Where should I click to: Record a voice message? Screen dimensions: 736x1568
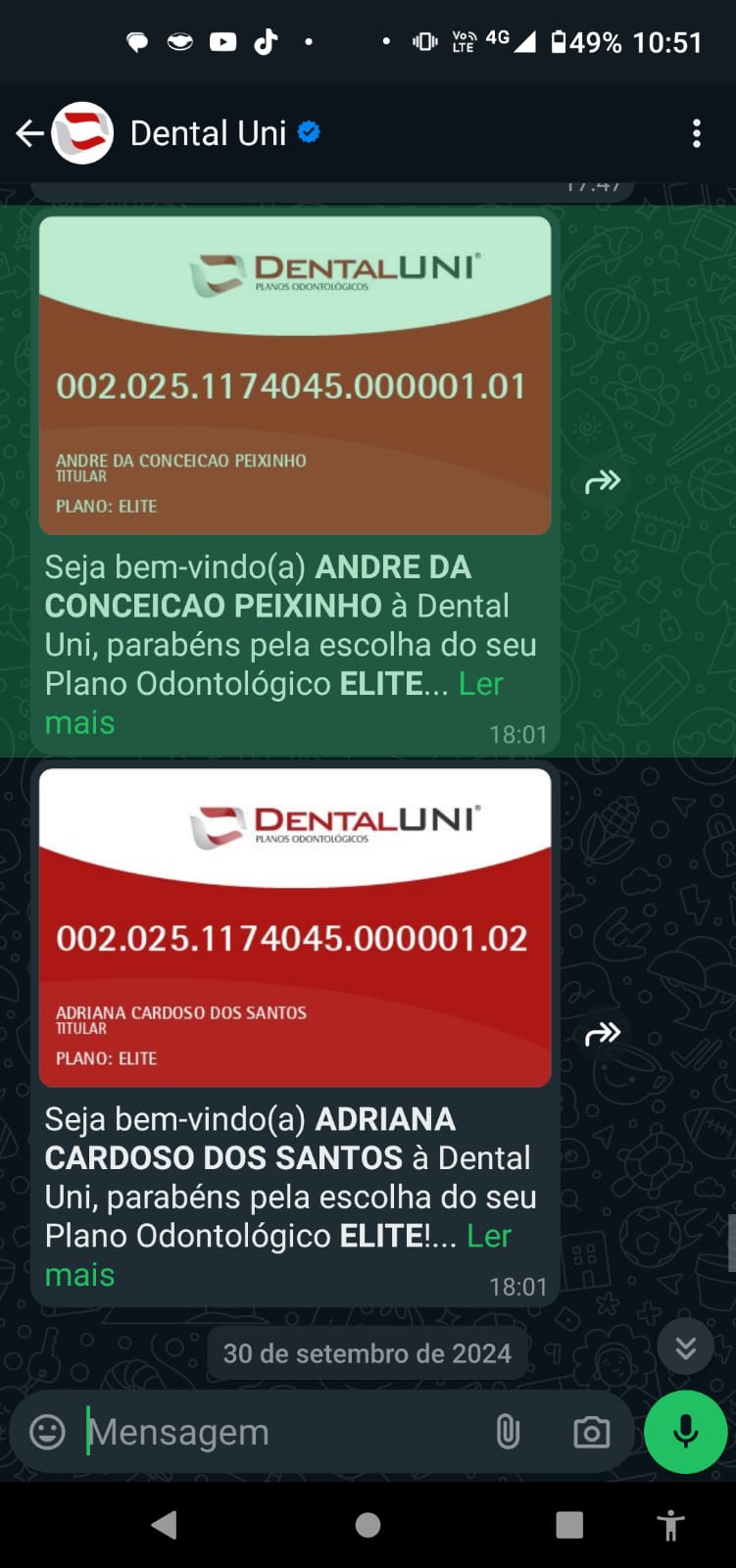pos(685,1432)
